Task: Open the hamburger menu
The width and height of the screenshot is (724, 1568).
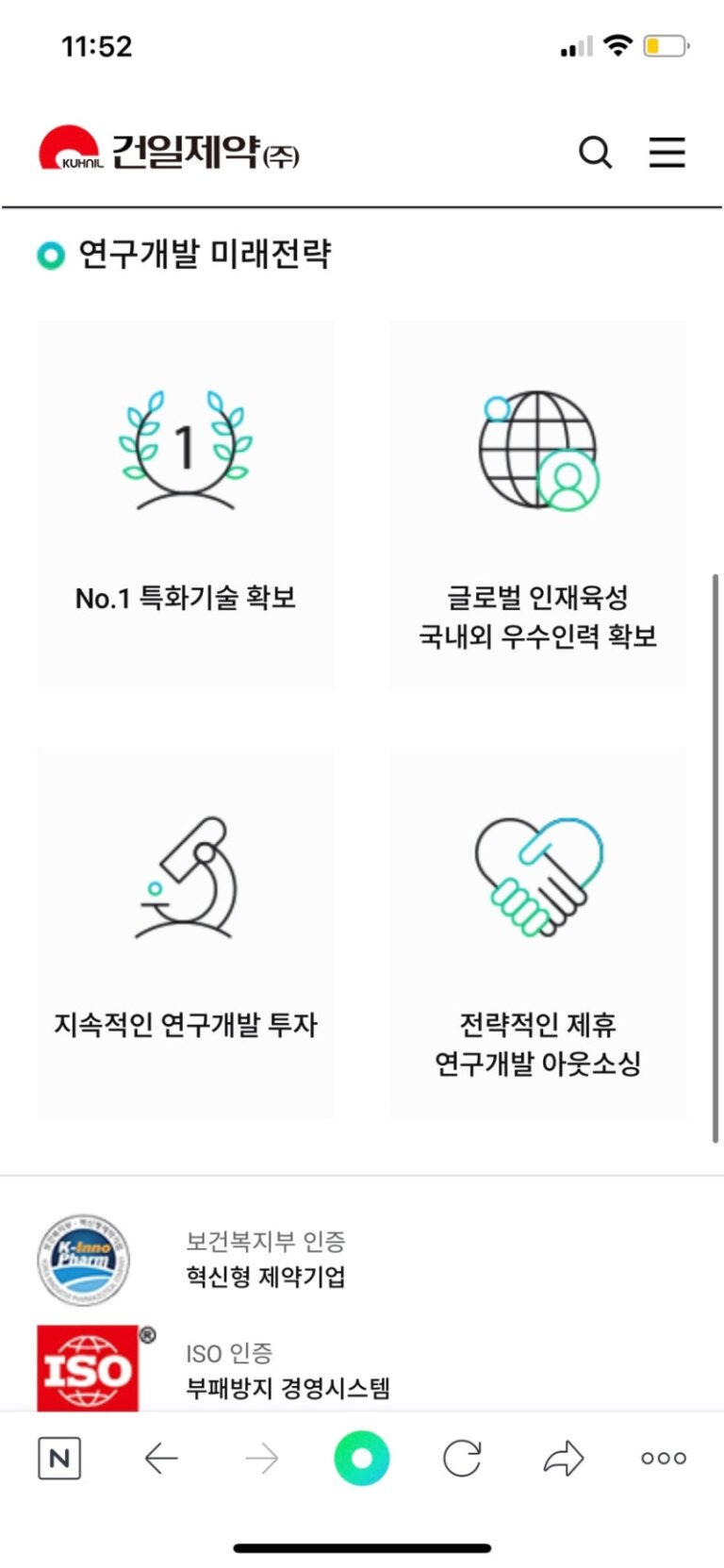Action: click(x=667, y=152)
